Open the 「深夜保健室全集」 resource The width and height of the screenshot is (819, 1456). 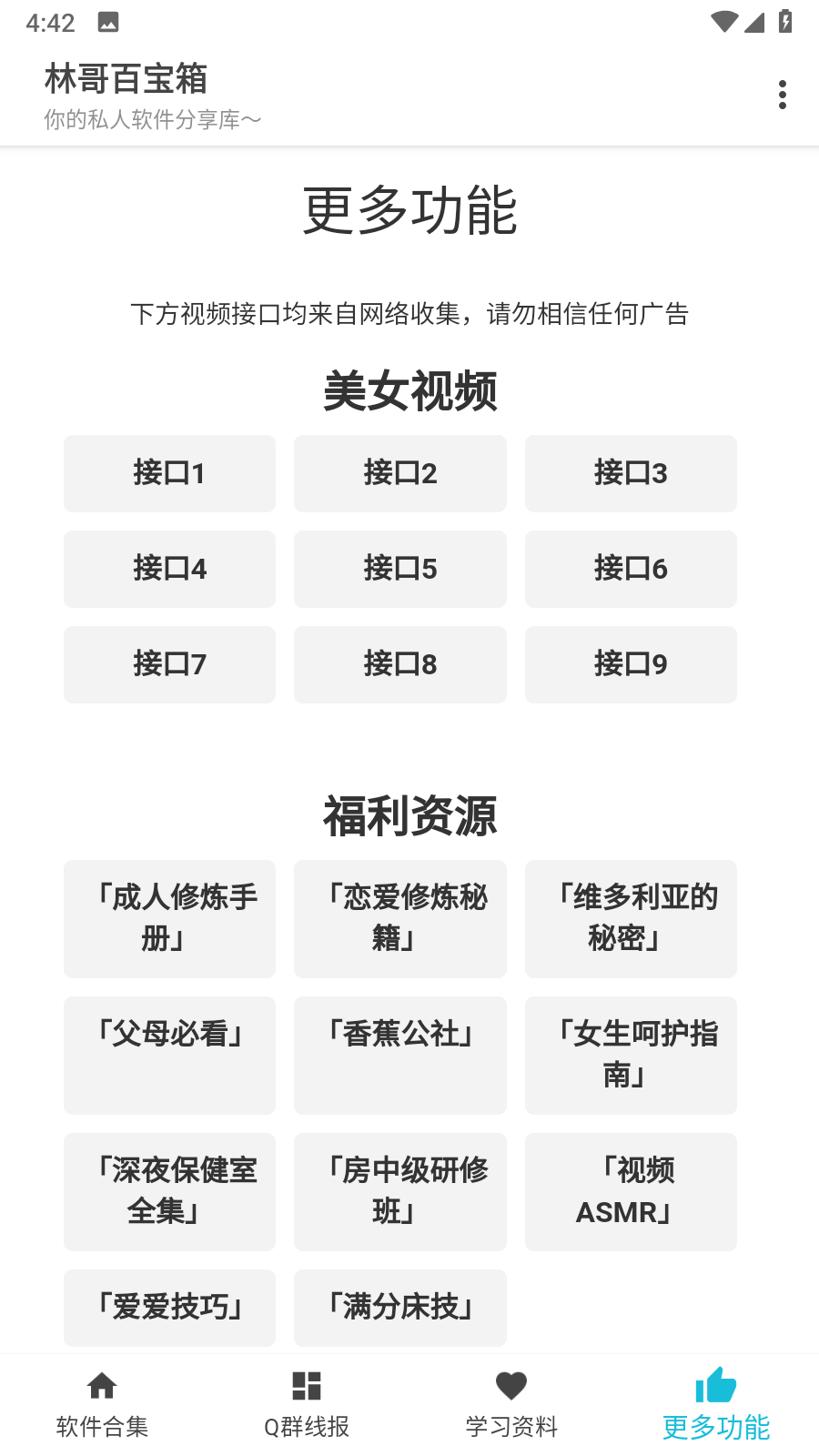[x=168, y=1192]
